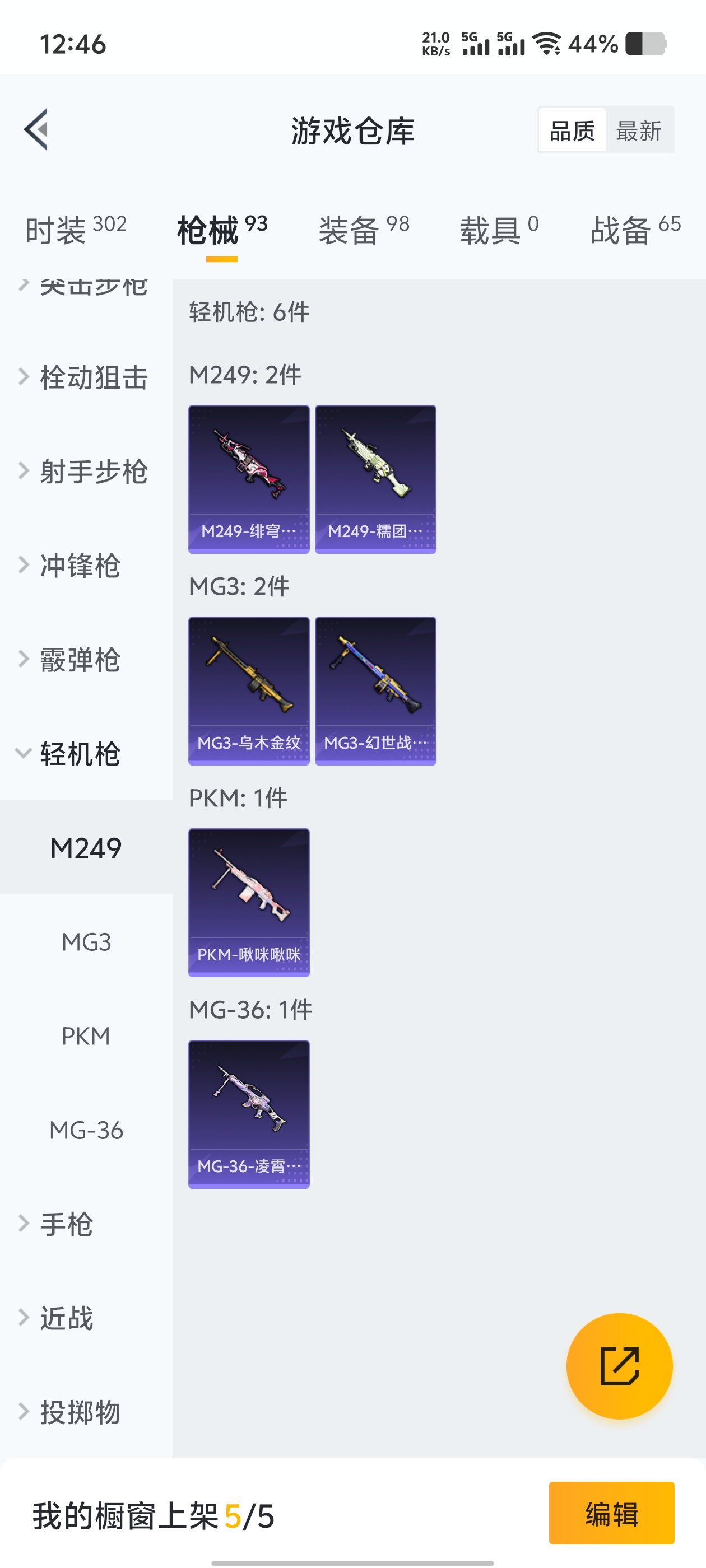Expand the 霰弹枪 category
Image resolution: width=706 pixels, height=1568 pixels.
click(86, 660)
